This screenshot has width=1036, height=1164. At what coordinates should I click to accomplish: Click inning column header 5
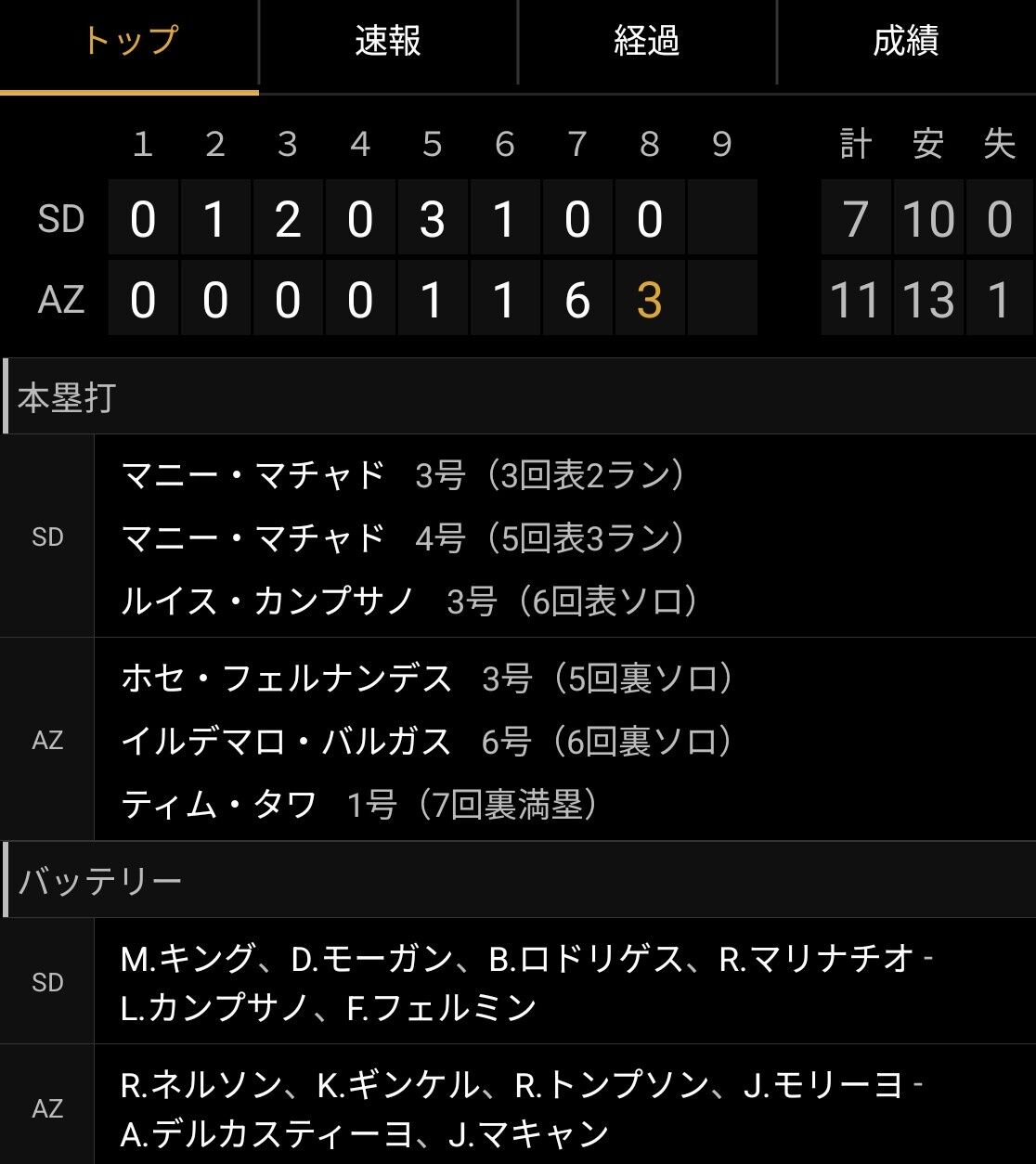pyautogui.click(x=433, y=145)
